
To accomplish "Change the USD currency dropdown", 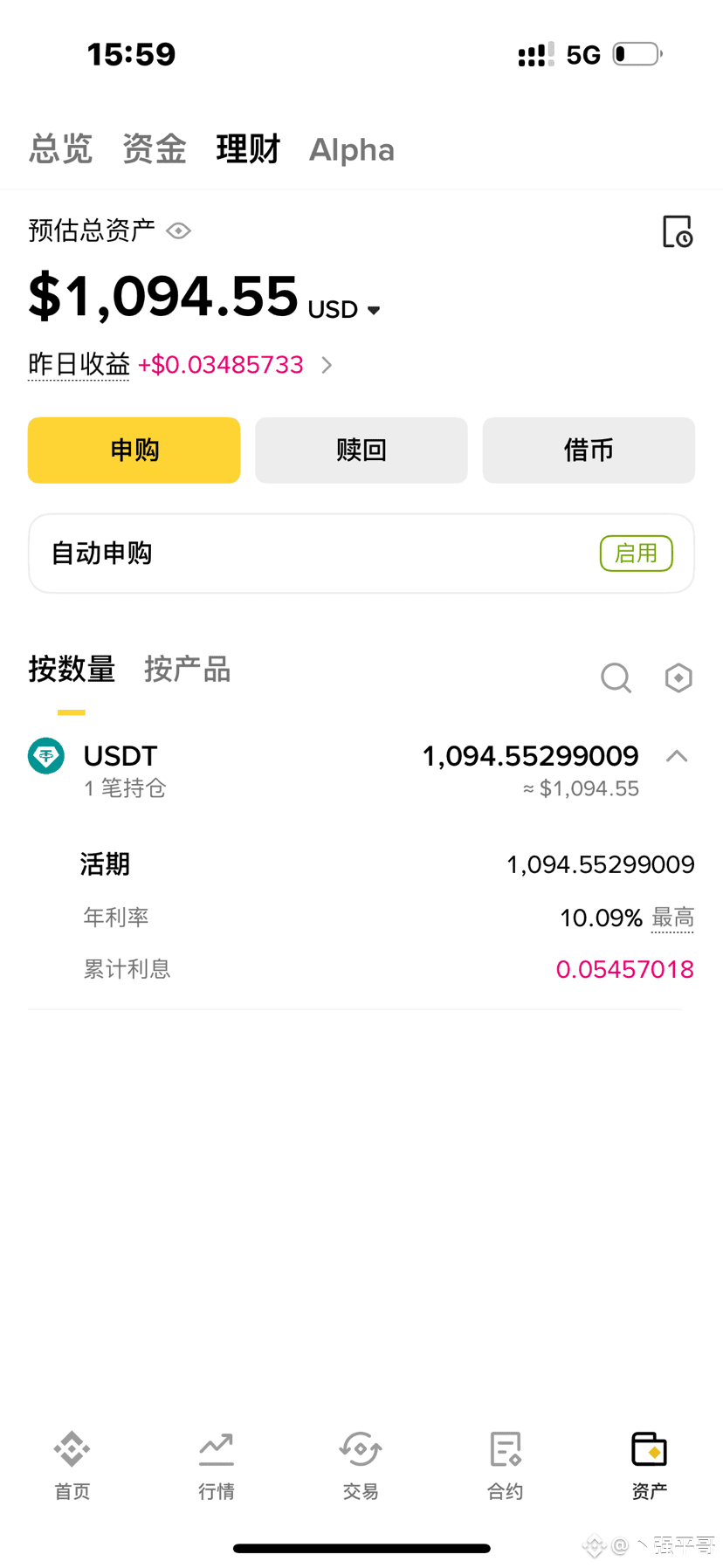I will pos(345,310).
